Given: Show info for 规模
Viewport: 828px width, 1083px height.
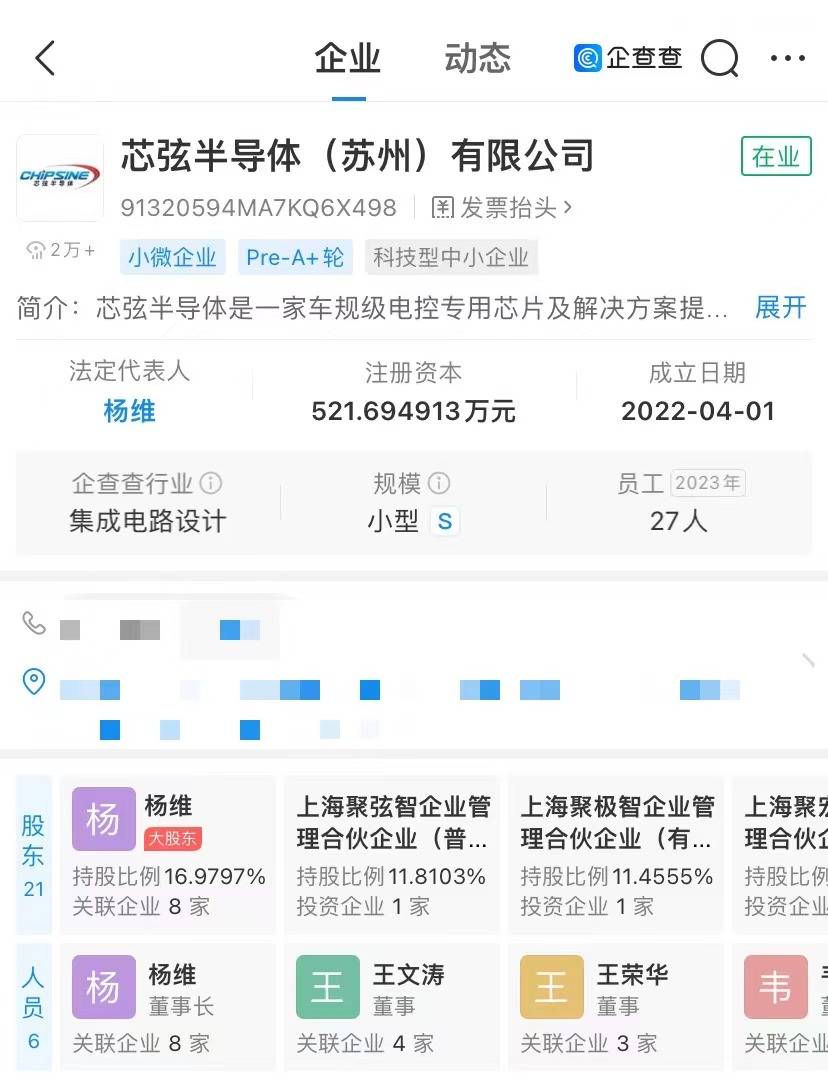Looking at the screenshot, I should pyautogui.click(x=439, y=484).
